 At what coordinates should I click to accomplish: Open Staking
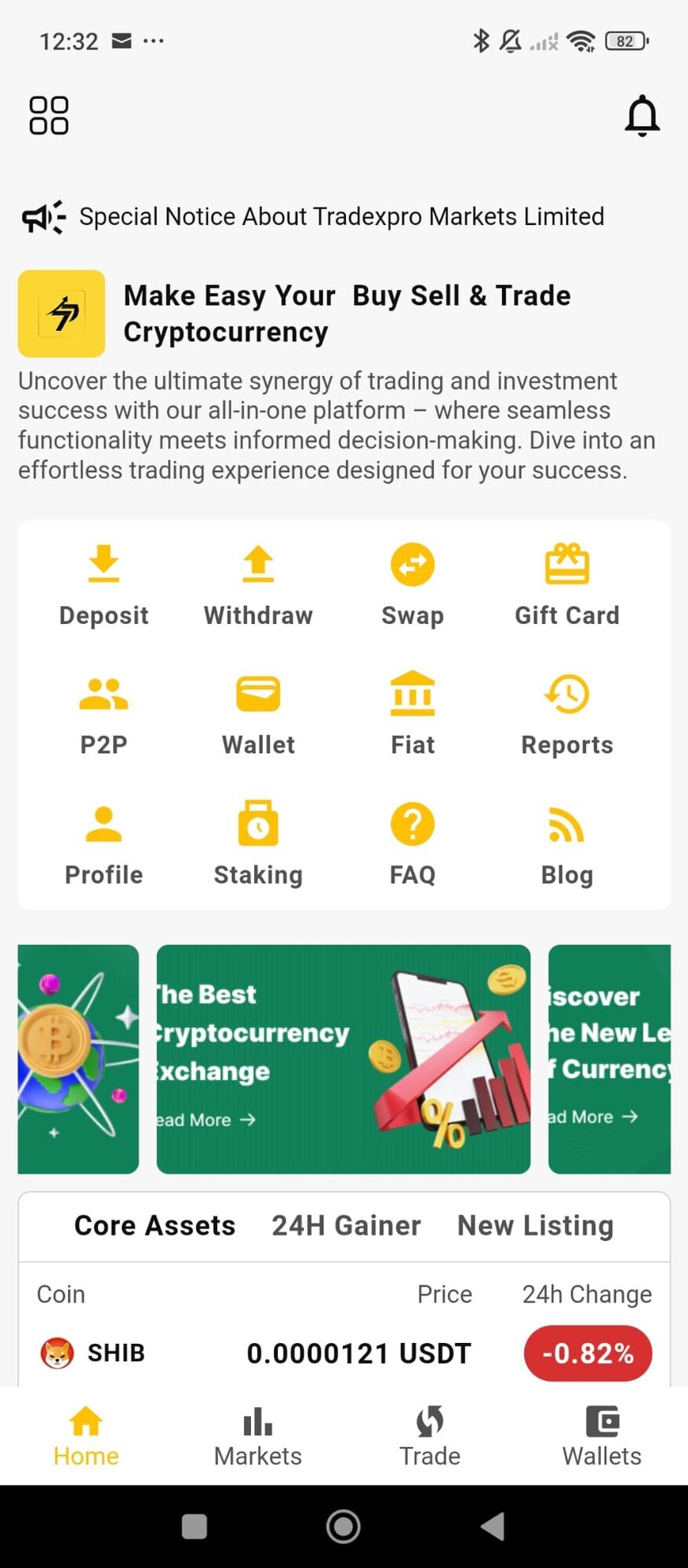(258, 844)
